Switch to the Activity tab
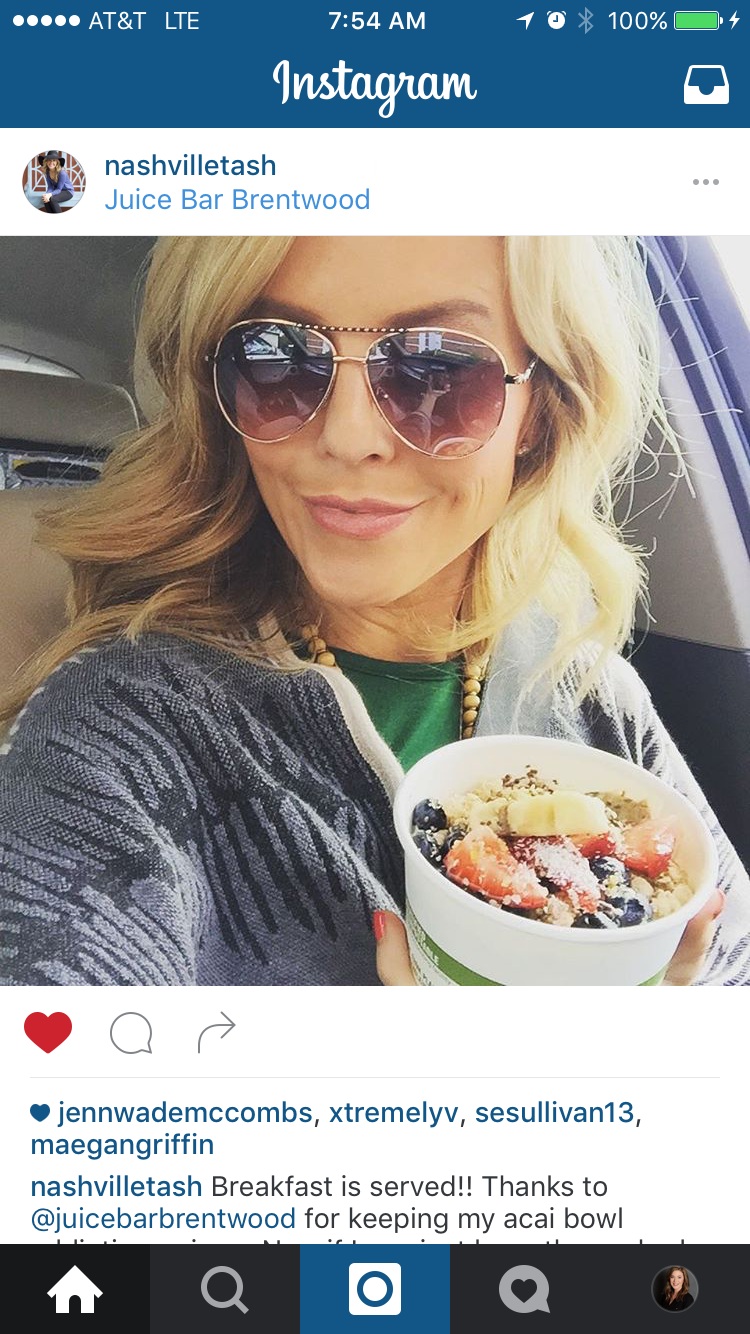Viewport: 750px width, 1334px height. (x=525, y=1289)
